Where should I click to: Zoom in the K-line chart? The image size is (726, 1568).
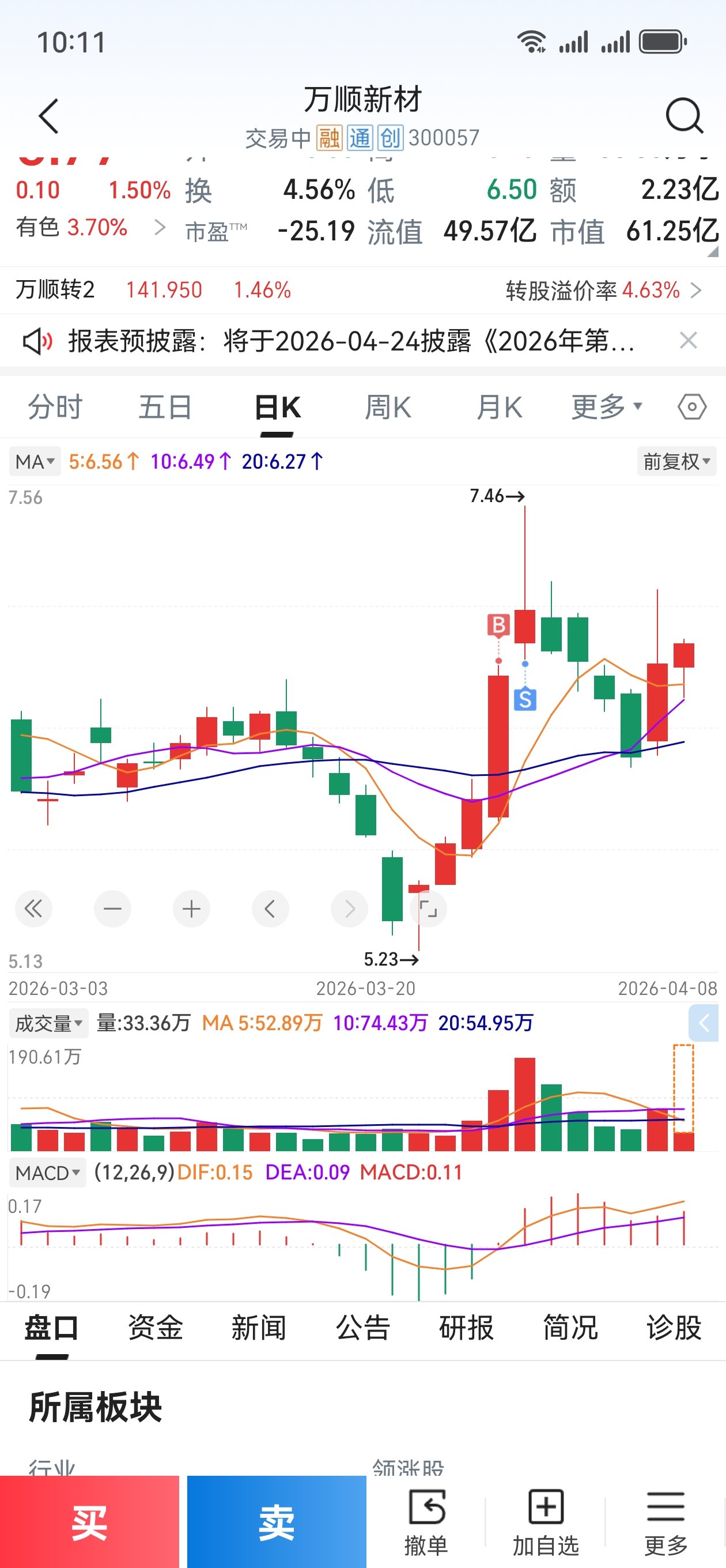pyautogui.click(x=192, y=909)
